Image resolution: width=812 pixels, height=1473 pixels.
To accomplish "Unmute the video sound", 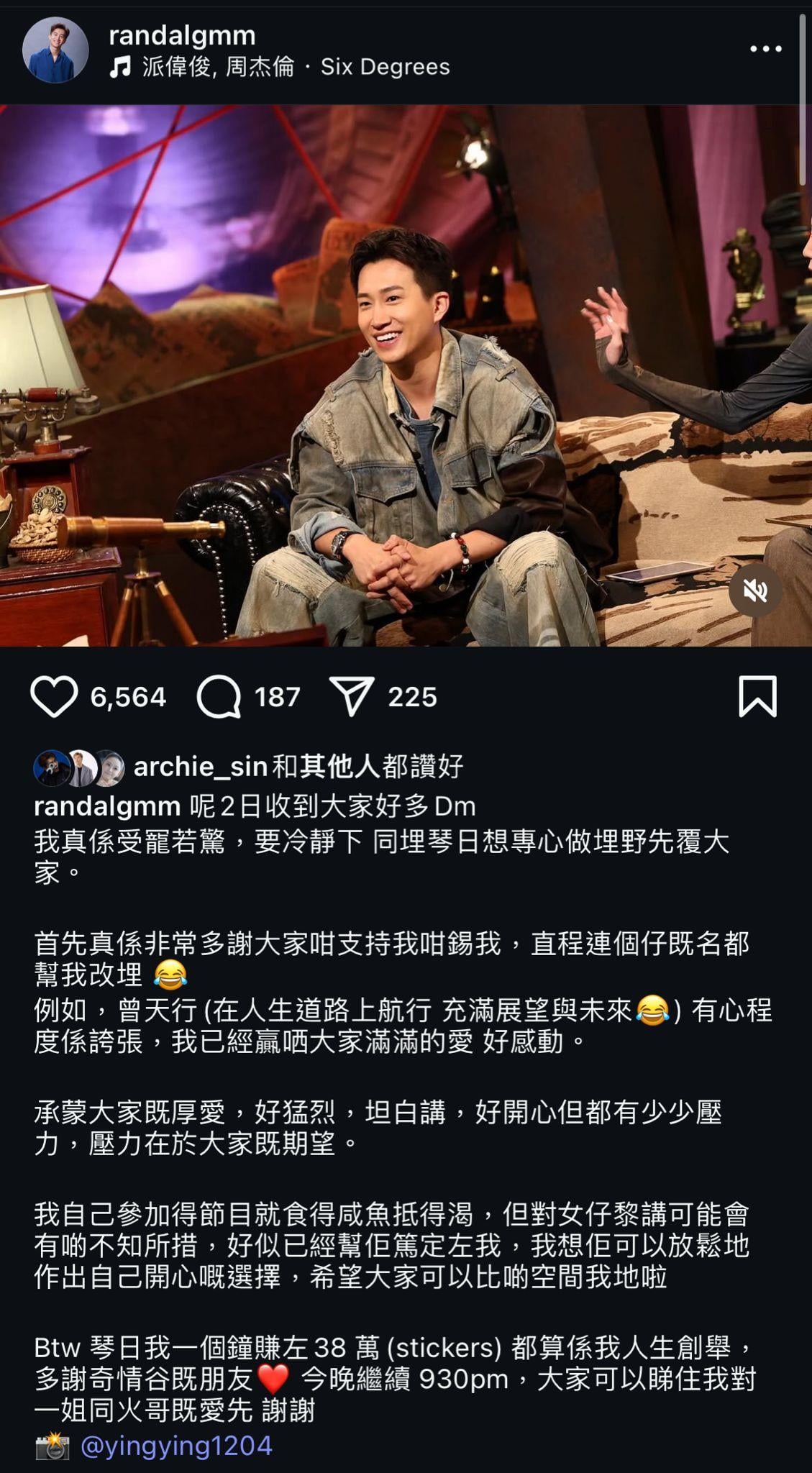I will pos(754,591).
